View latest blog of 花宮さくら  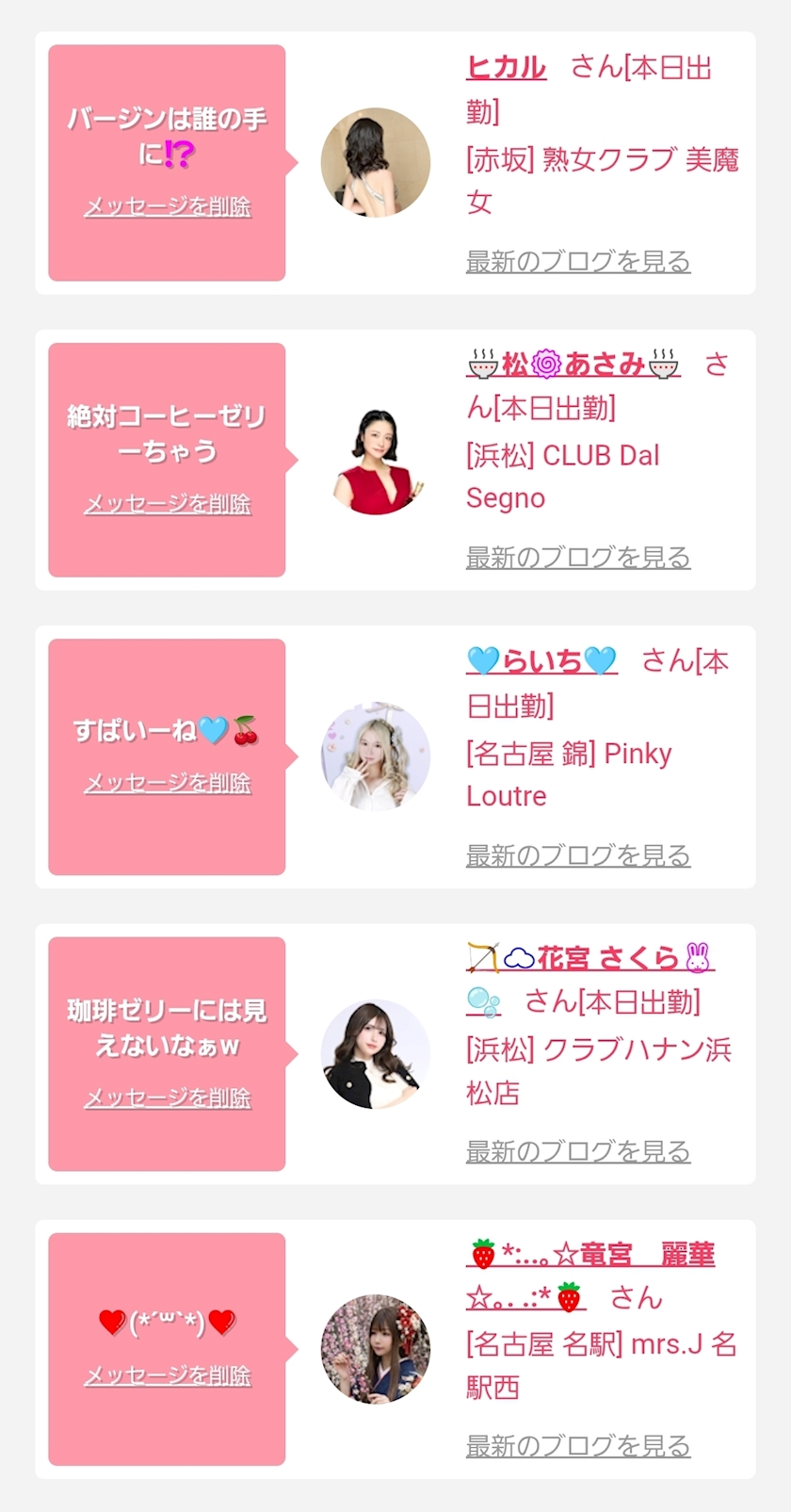tap(578, 1151)
